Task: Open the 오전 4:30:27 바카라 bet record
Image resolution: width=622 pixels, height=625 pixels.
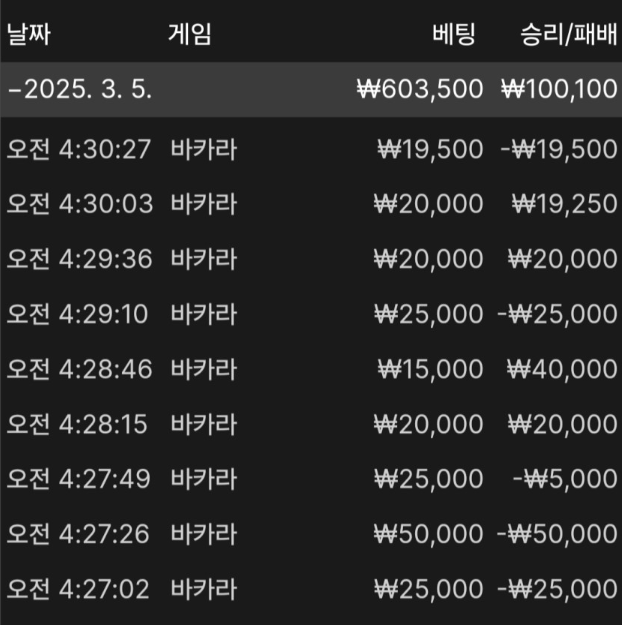Action: click(x=310, y=150)
